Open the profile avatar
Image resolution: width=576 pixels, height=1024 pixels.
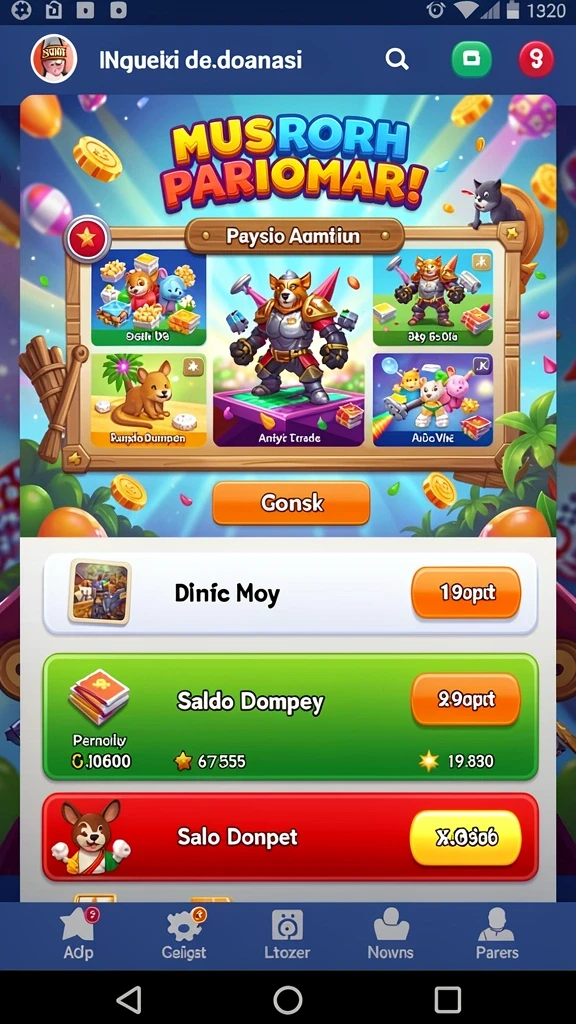54,59
